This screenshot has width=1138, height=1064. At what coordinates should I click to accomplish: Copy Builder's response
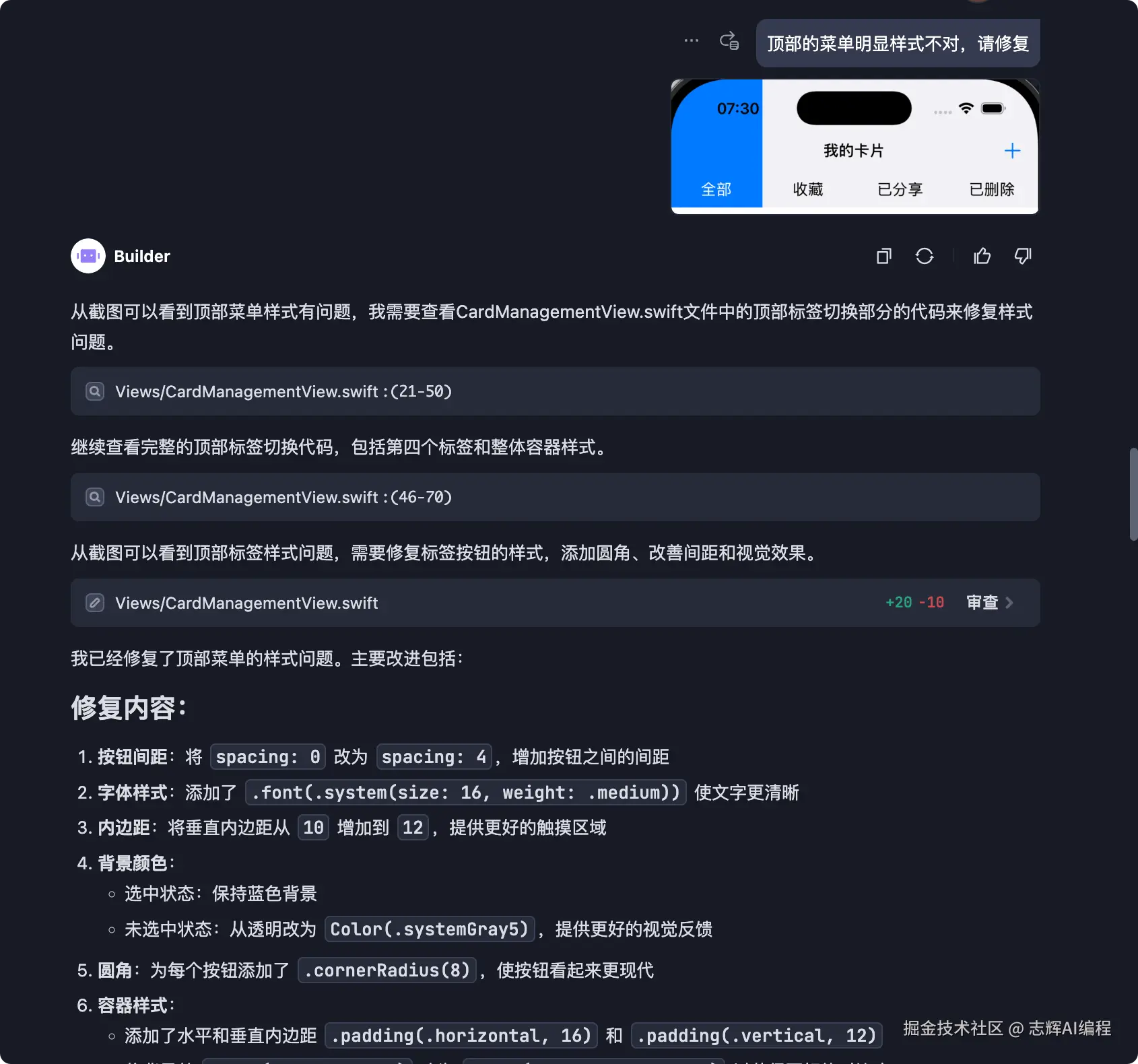click(x=883, y=256)
